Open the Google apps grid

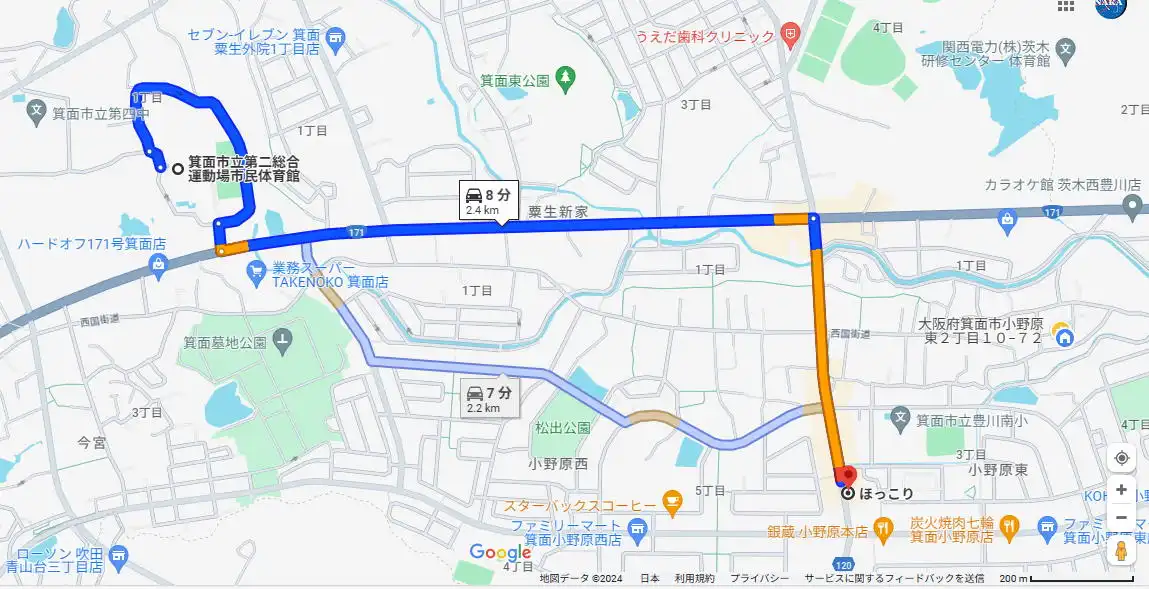pyautogui.click(x=1066, y=5)
